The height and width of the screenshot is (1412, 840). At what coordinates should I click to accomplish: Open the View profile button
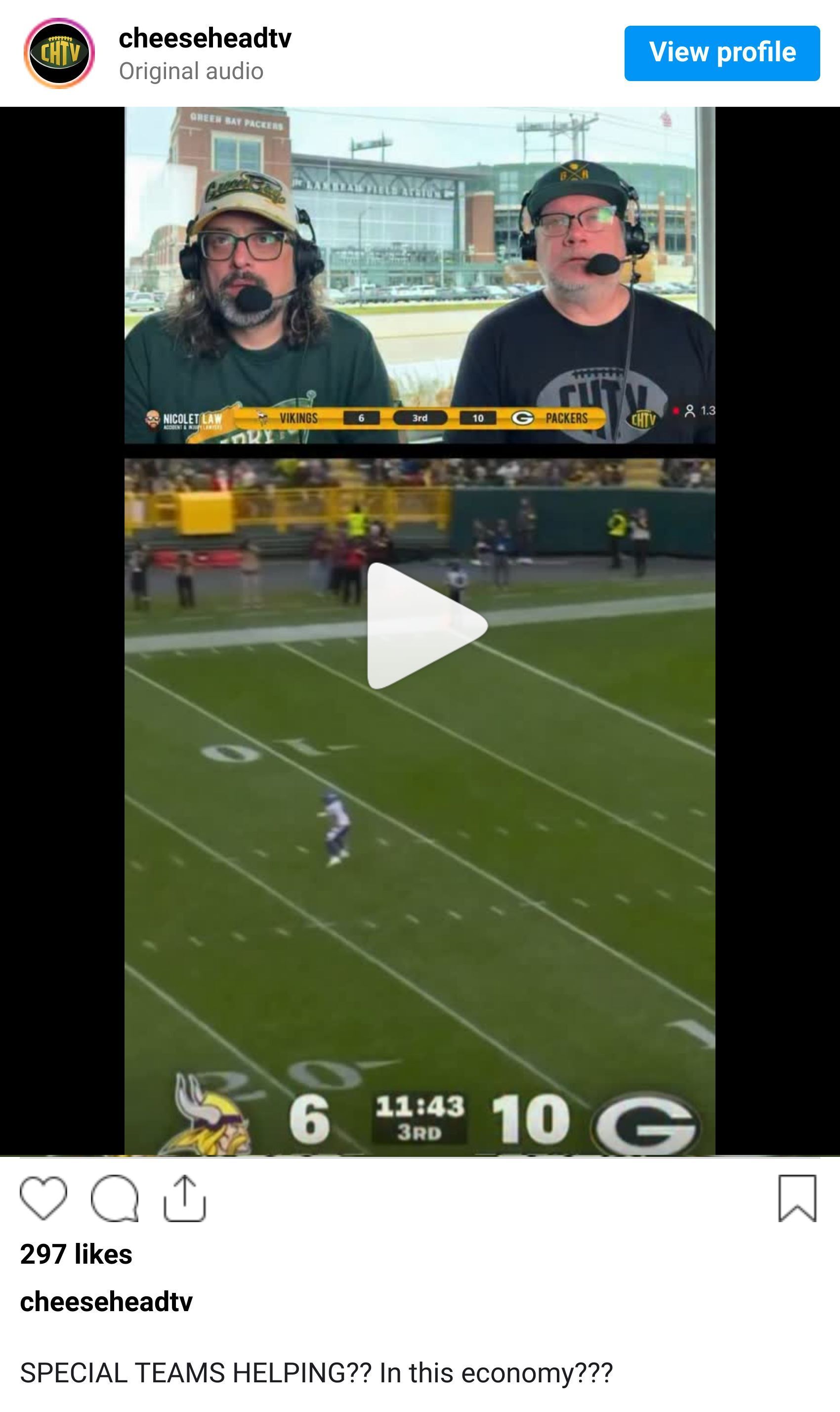(722, 53)
